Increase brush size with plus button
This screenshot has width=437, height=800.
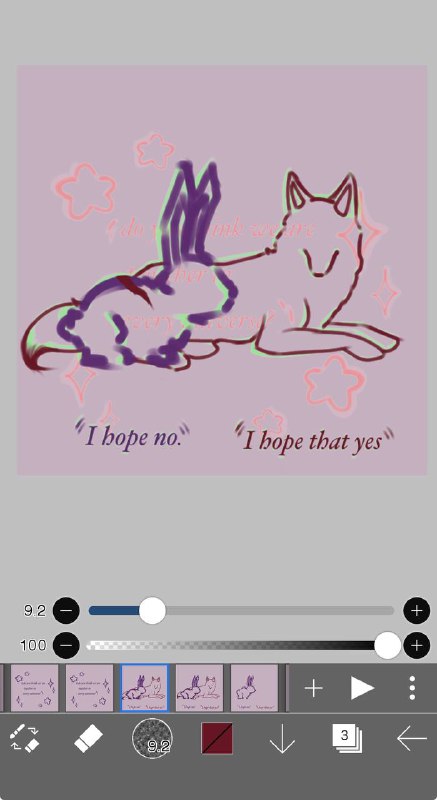(x=417, y=610)
